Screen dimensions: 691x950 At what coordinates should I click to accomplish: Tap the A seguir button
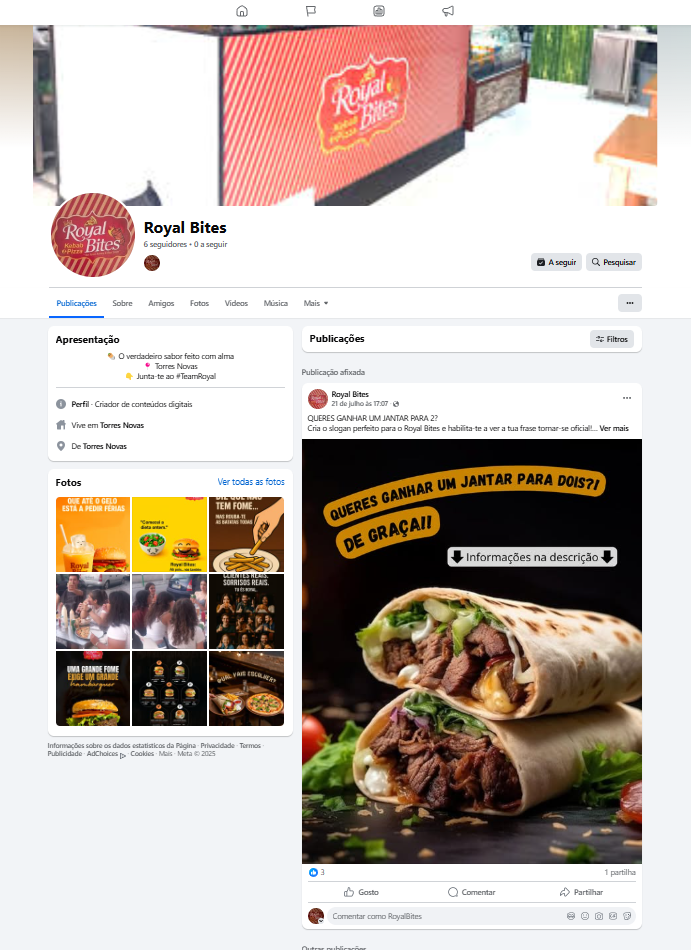(x=557, y=262)
